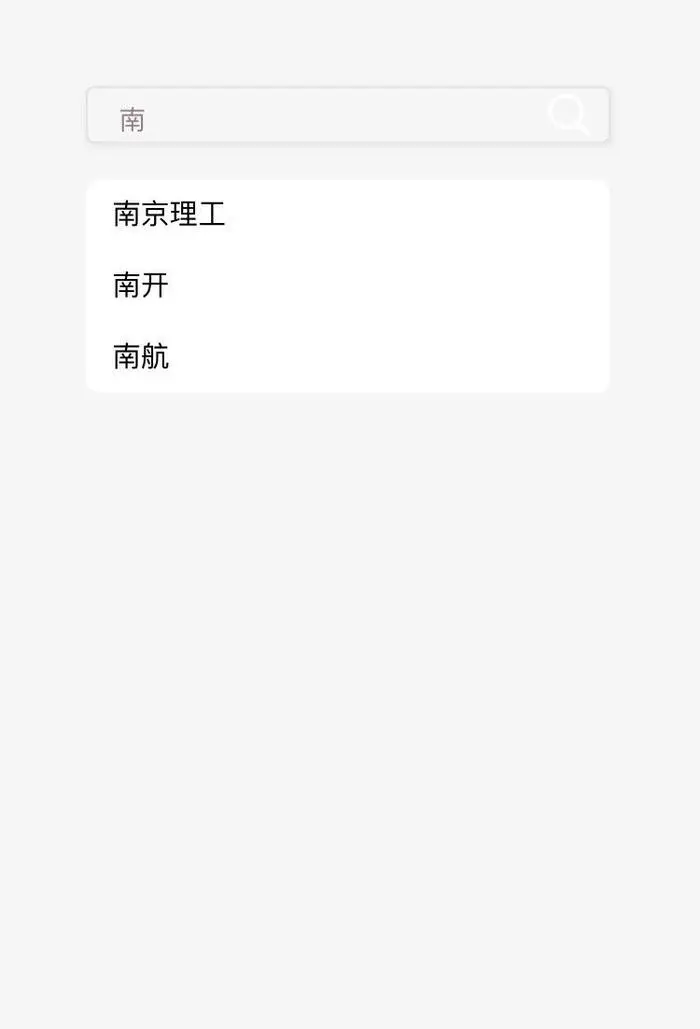
Task: Tap the search field containing 南
Action: 320,117
